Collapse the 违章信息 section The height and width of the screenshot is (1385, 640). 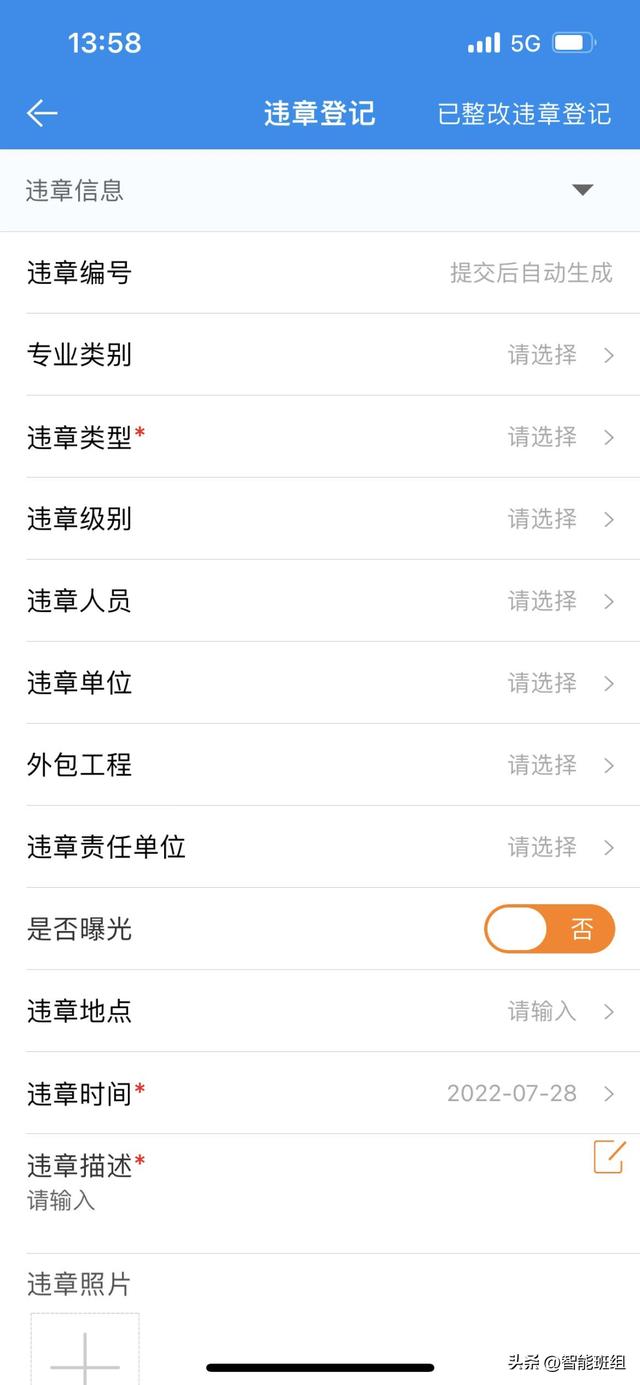582,190
